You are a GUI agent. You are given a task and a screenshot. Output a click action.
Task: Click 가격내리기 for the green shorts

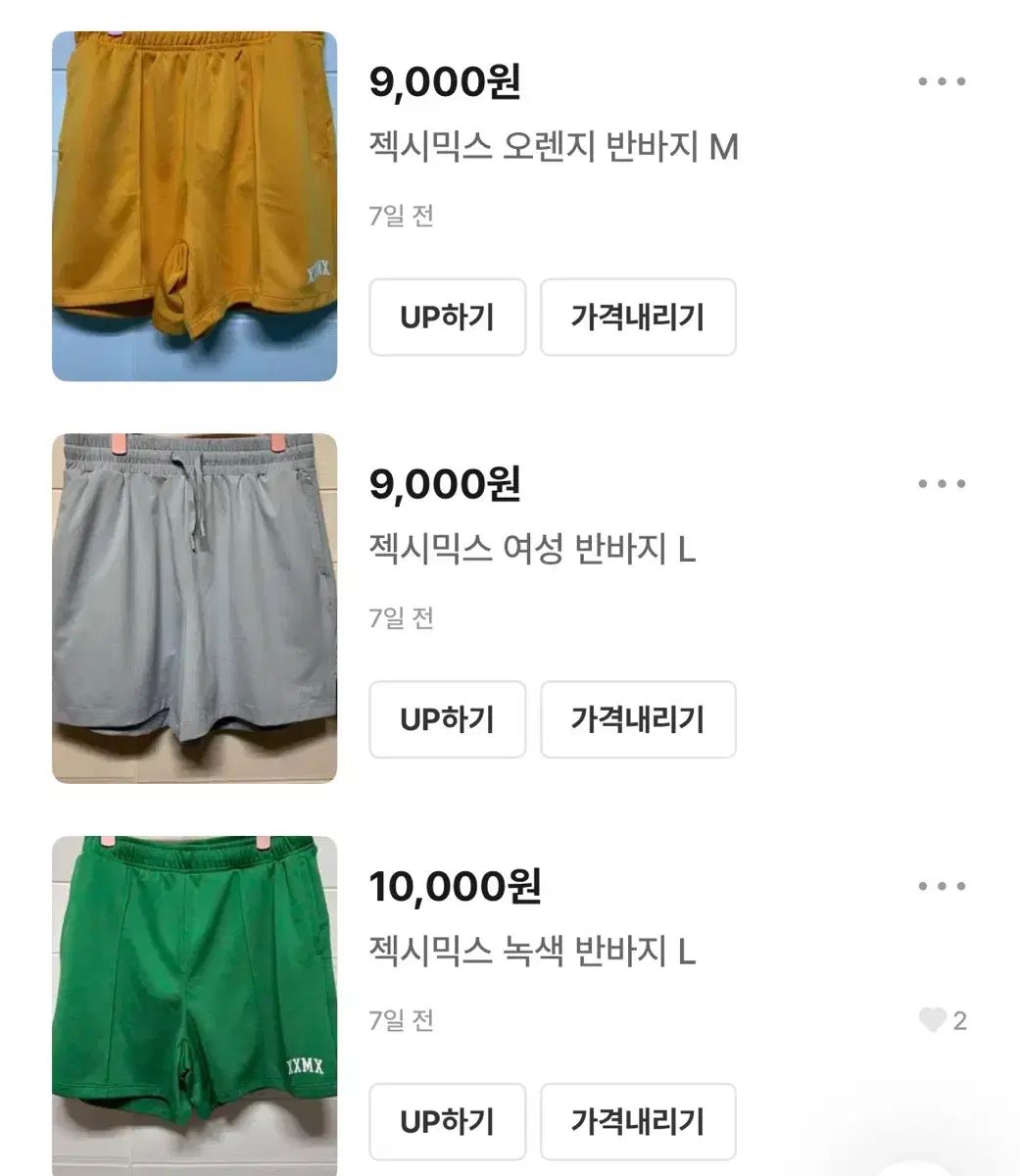(x=638, y=1122)
